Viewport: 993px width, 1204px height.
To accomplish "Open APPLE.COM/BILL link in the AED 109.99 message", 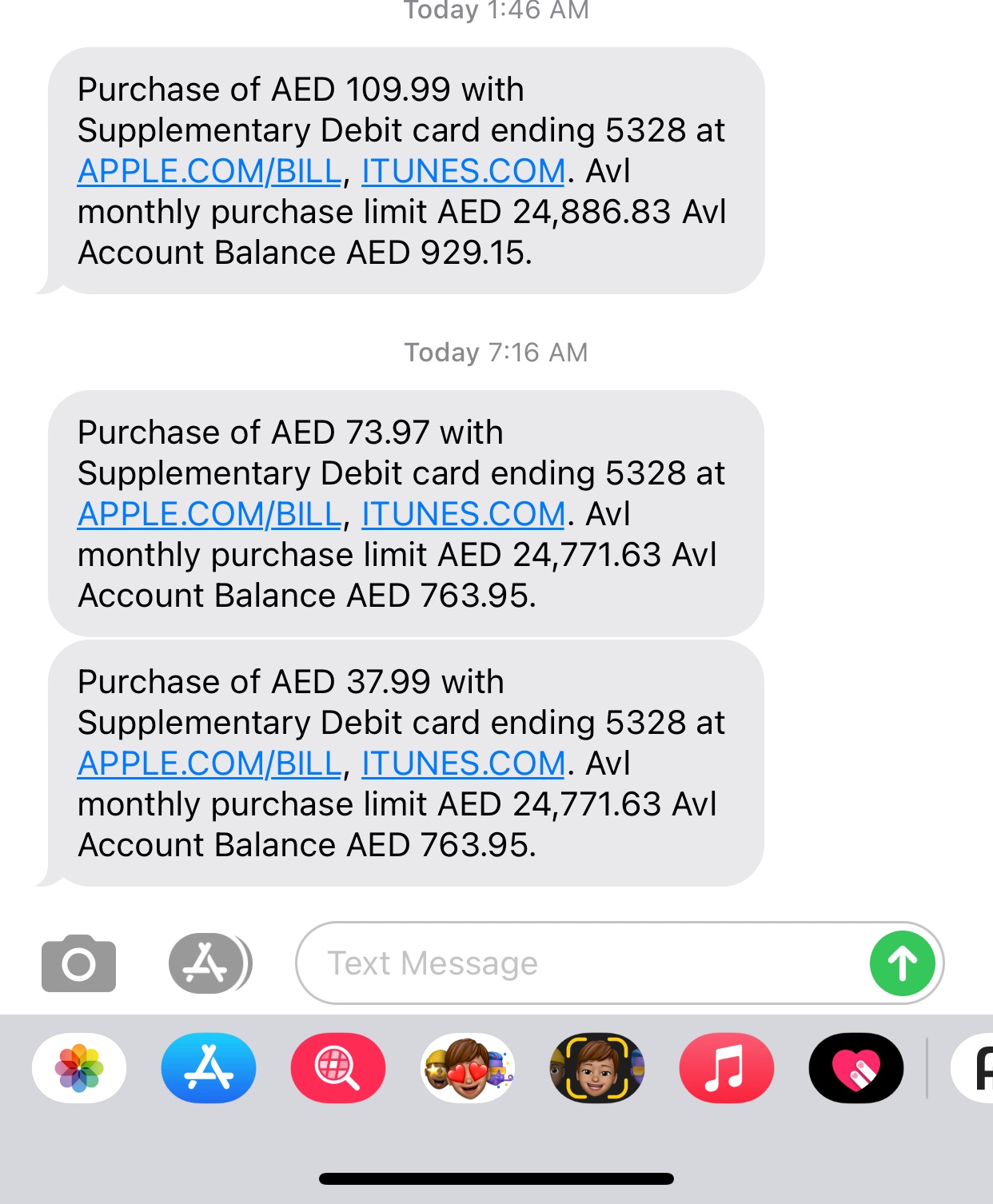I will pyautogui.click(x=209, y=171).
